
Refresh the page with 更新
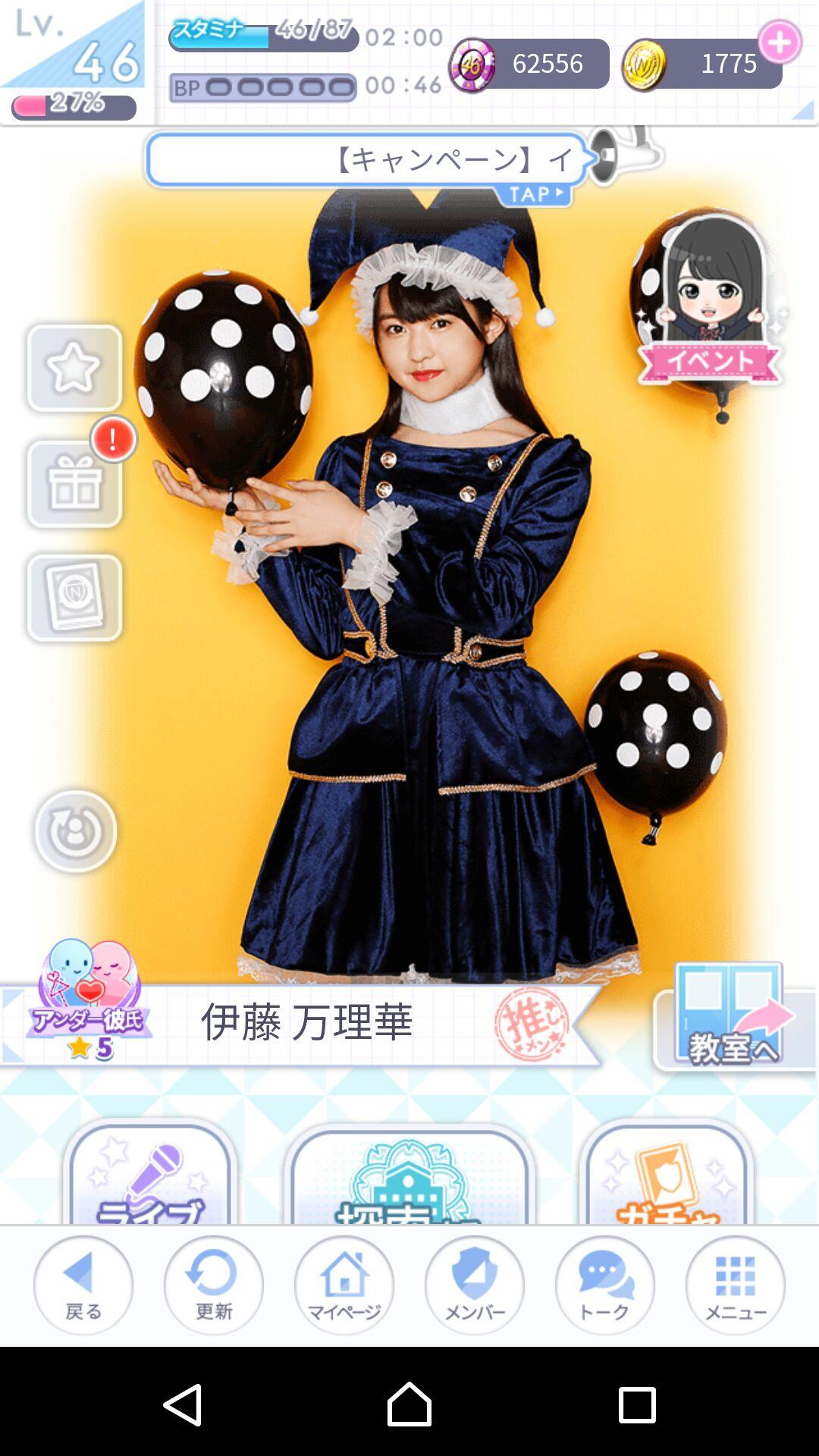[214, 1285]
